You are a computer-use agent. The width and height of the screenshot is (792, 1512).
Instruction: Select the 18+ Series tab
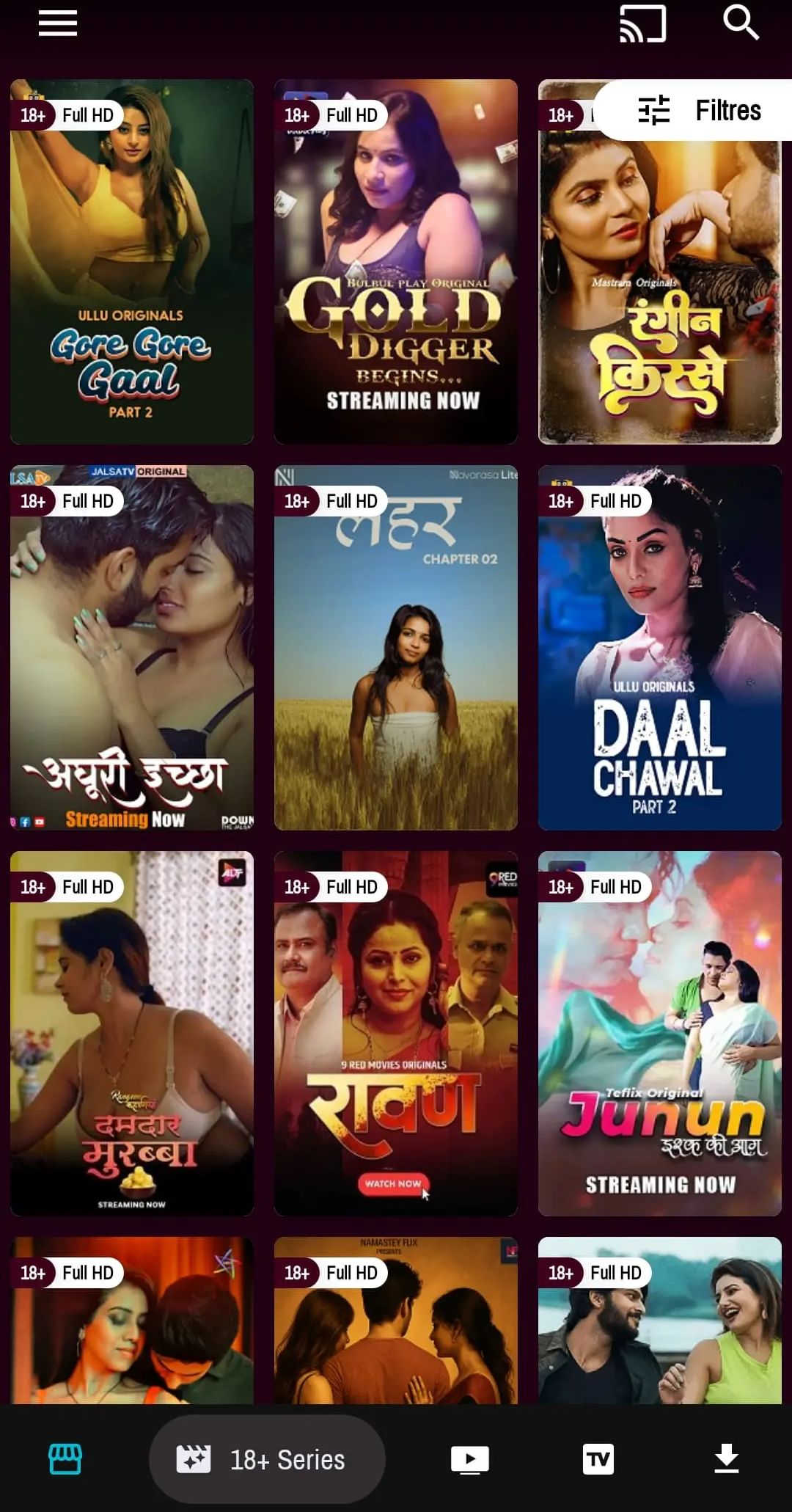click(x=267, y=1459)
